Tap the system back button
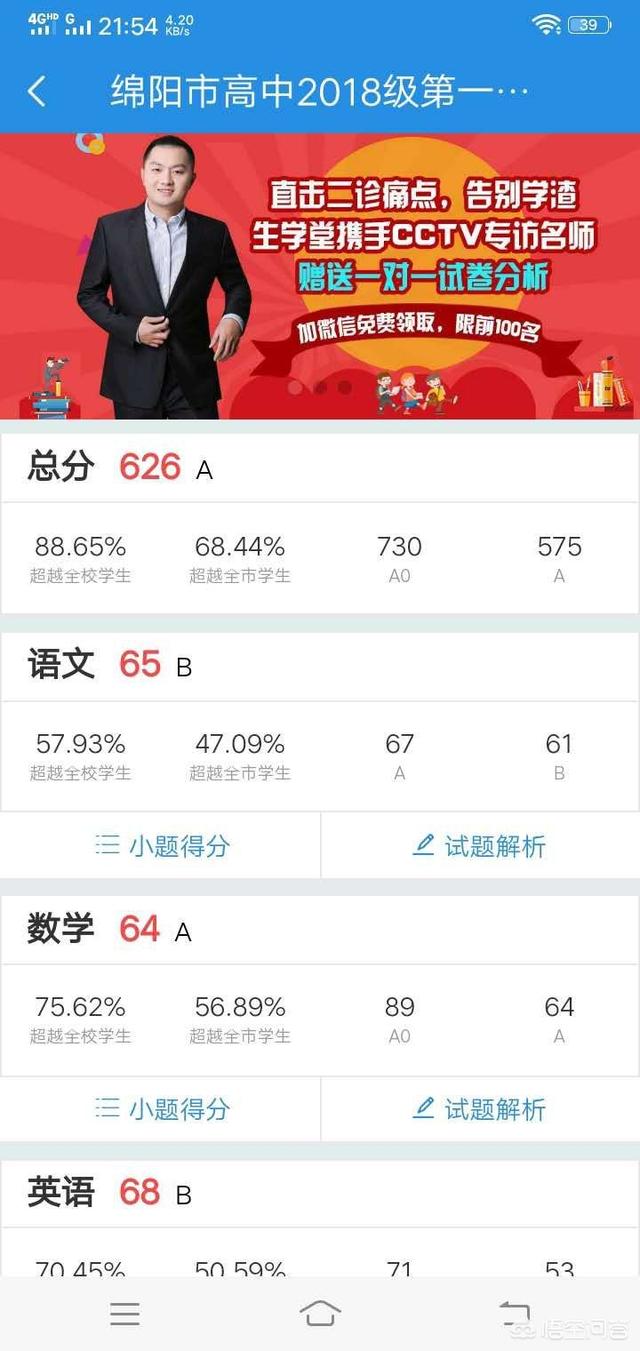This screenshot has height=1351, width=640. [x=514, y=1313]
